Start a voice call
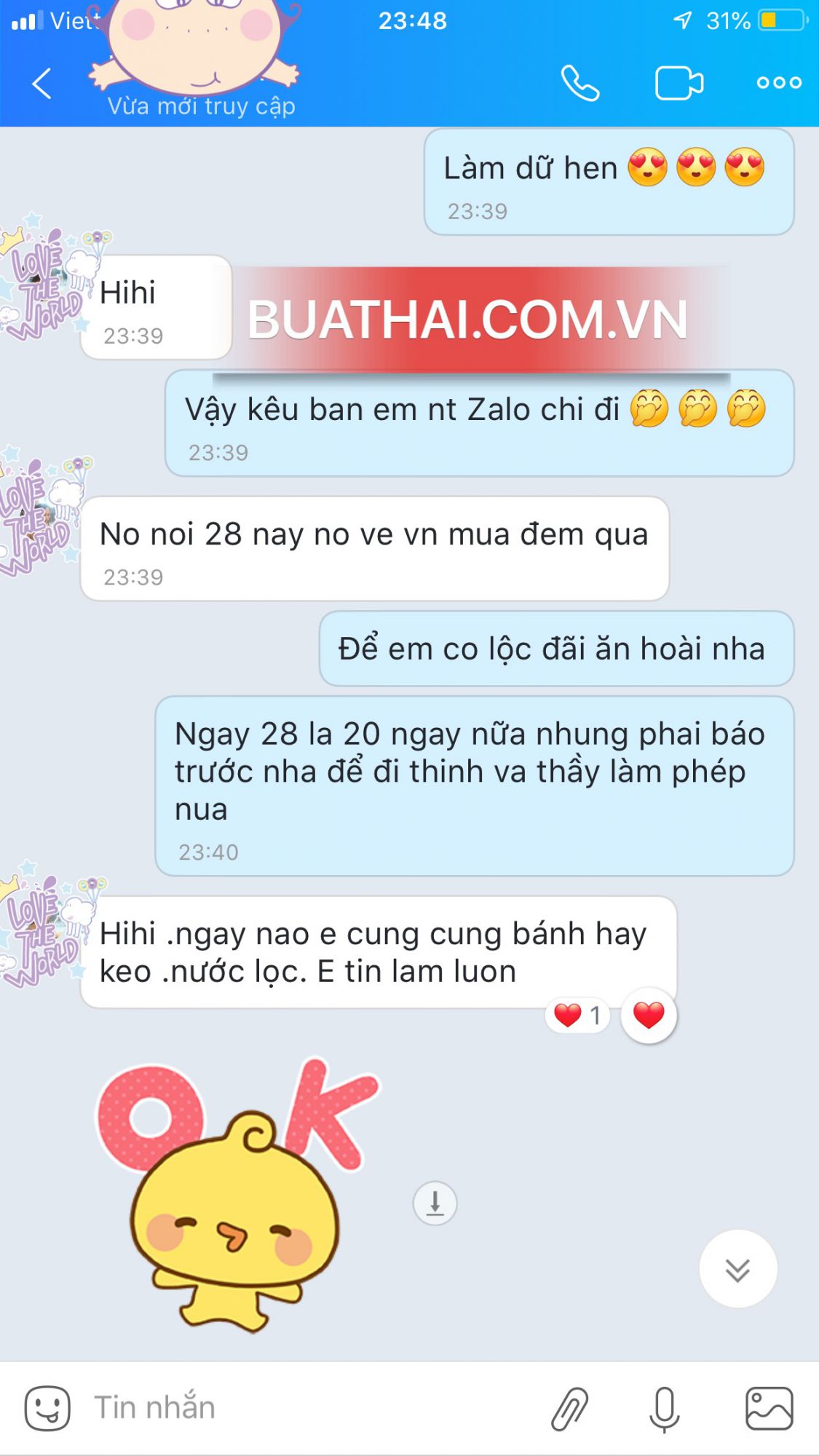The height and width of the screenshot is (1456, 819). tap(580, 83)
